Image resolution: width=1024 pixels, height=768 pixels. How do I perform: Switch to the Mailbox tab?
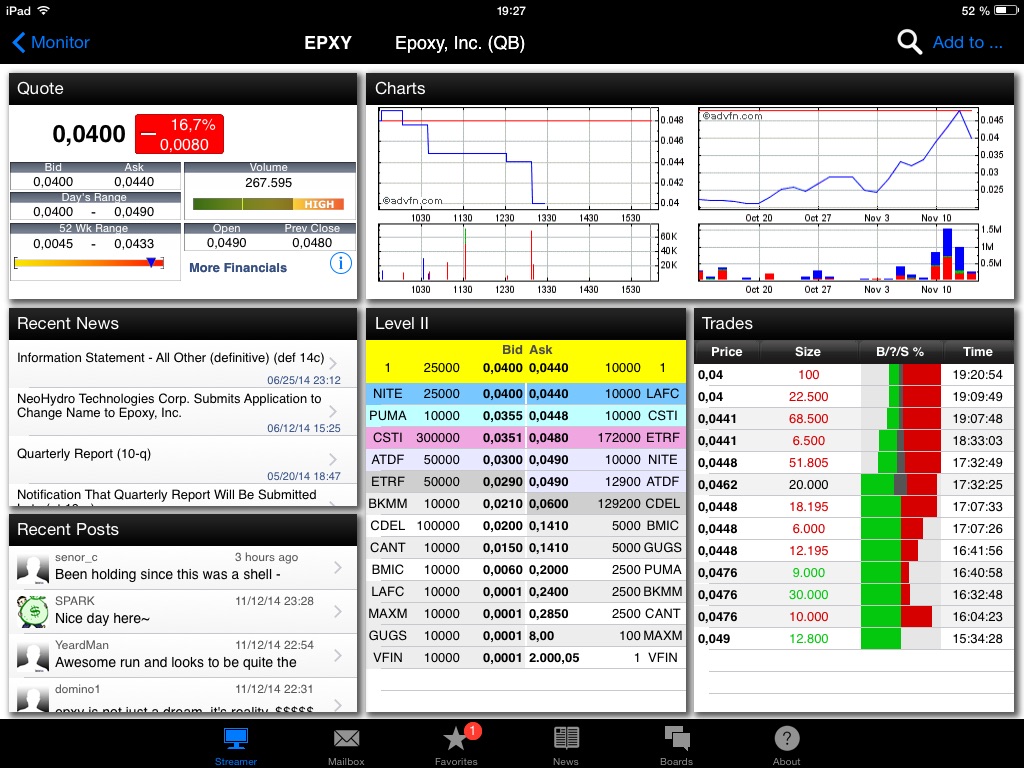[346, 746]
